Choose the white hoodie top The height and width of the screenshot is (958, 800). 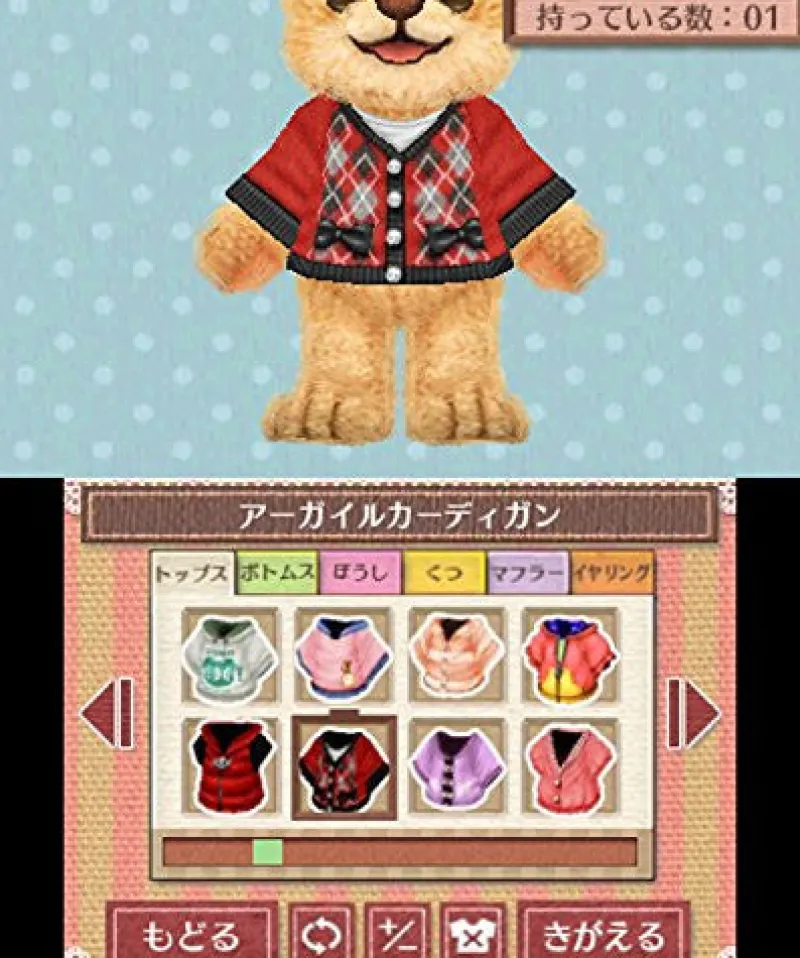click(x=230, y=655)
